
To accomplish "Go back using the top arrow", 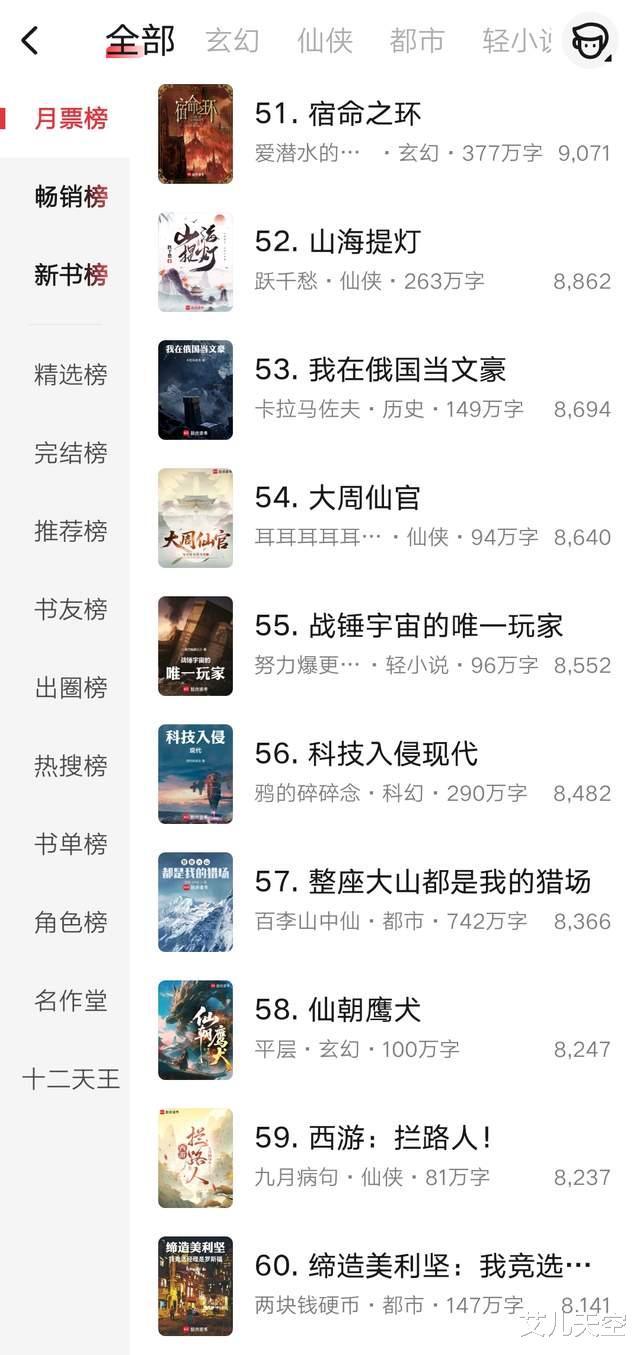I will point(30,41).
